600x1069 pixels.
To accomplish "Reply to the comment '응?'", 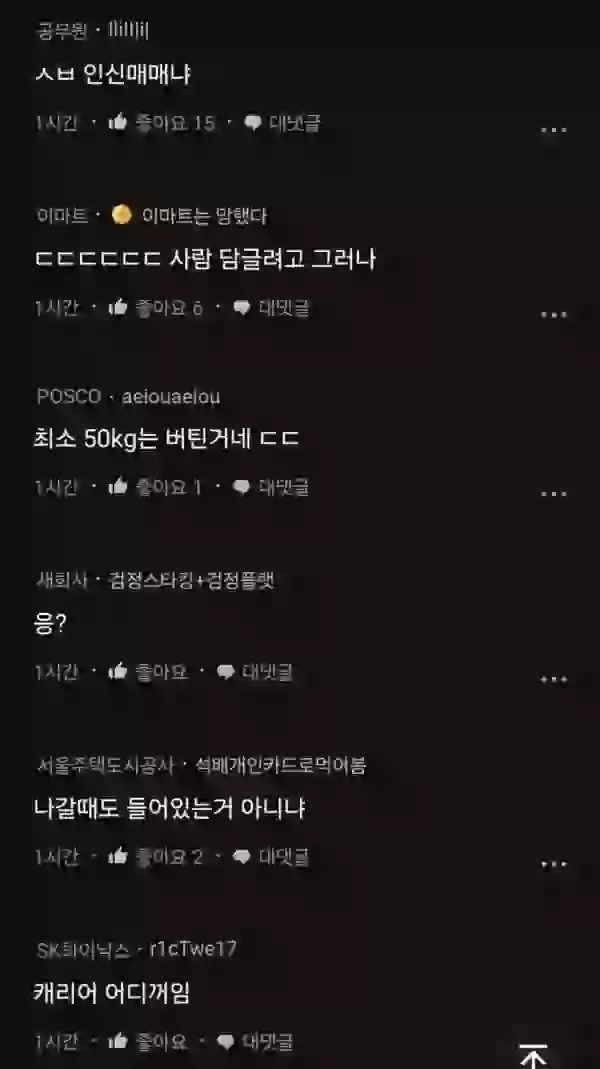I will pos(255,672).
